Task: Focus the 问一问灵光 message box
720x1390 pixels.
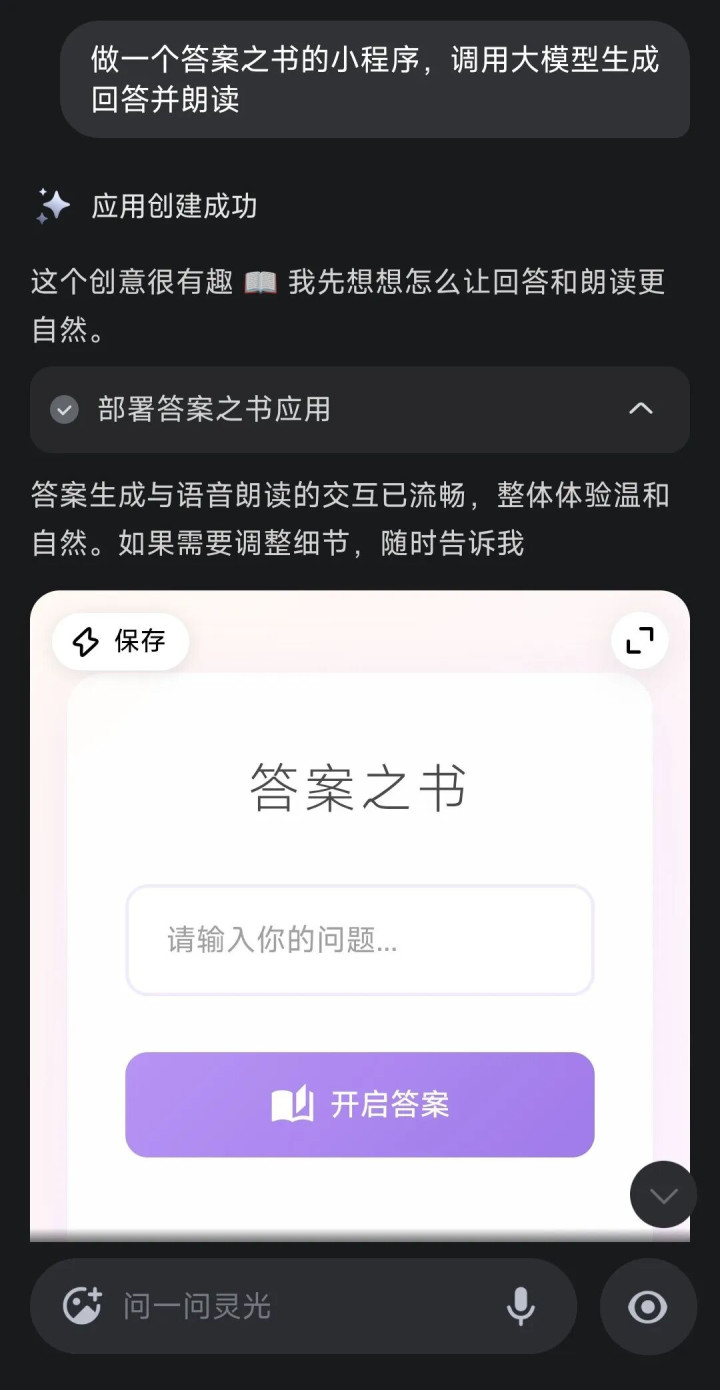Action: 300,1306
